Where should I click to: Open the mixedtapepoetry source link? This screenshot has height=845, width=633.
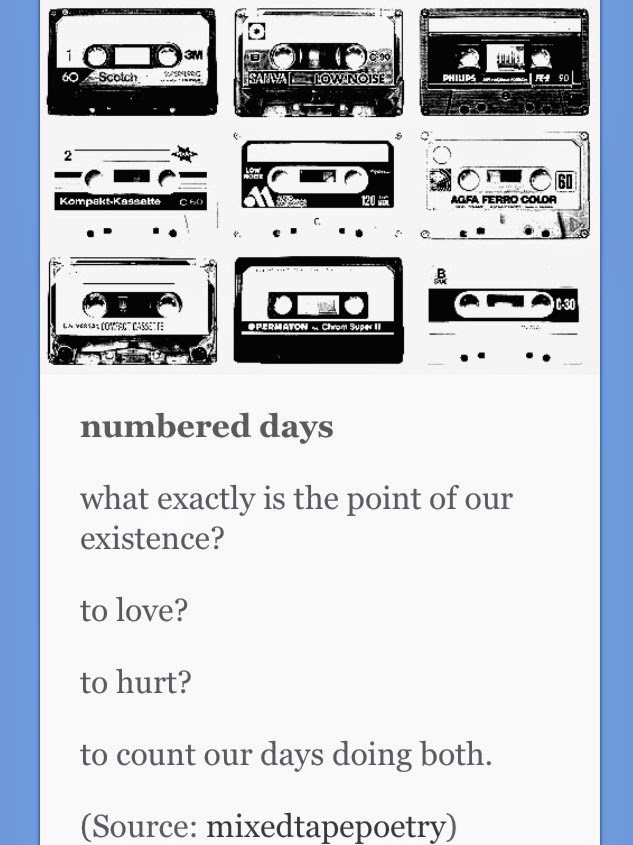pos(325,826)
